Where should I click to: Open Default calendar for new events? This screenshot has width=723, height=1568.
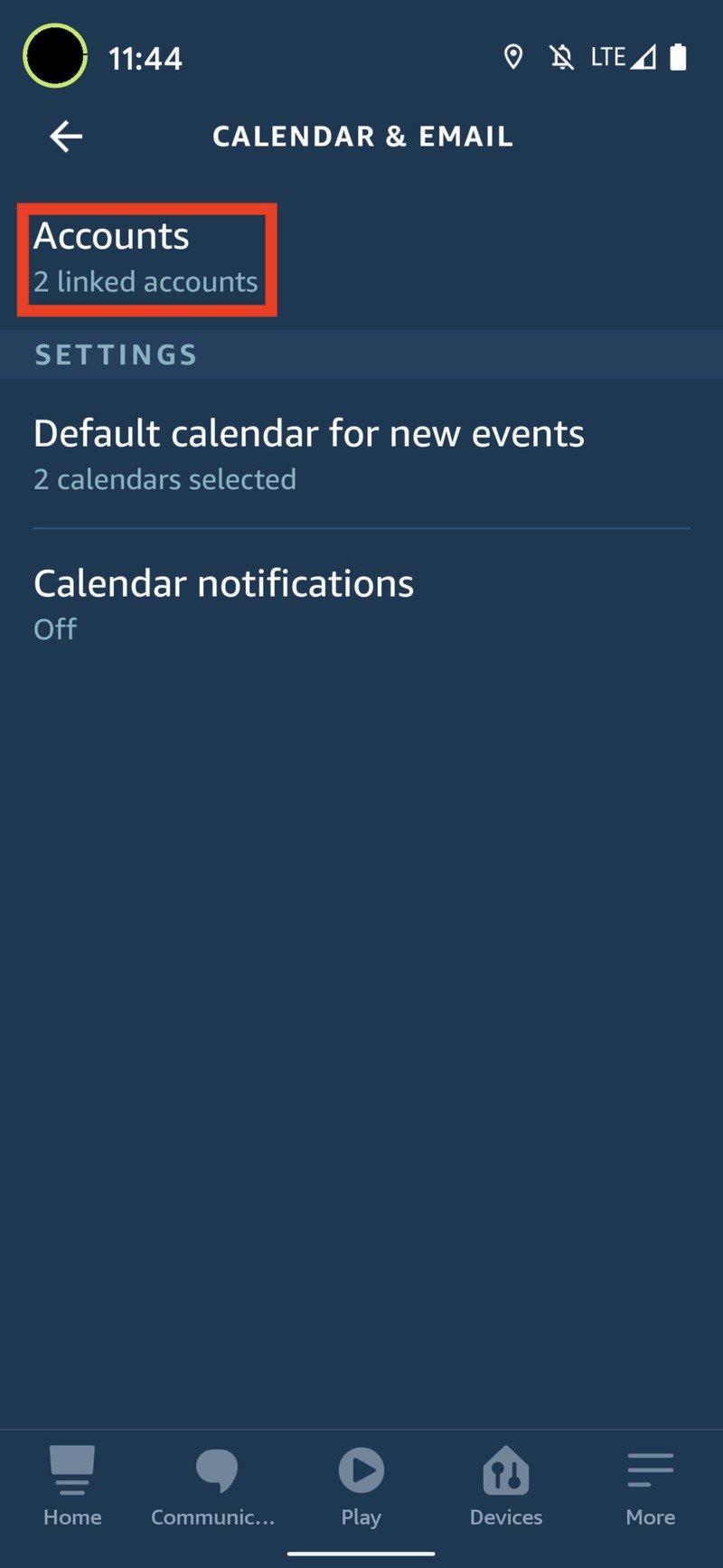pyautogui.click(x=308, y=454)
